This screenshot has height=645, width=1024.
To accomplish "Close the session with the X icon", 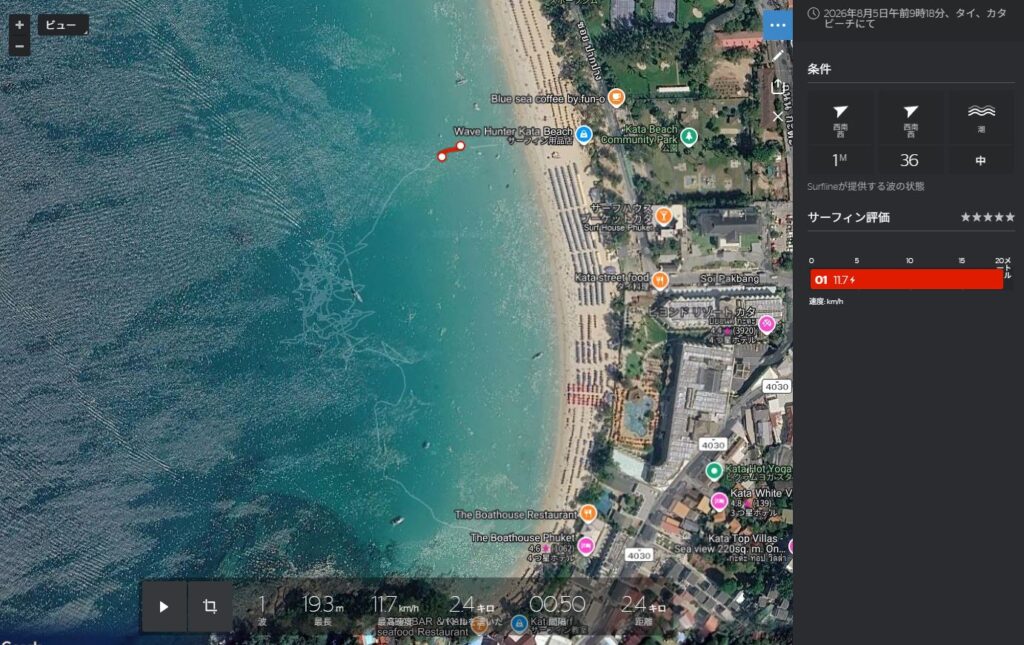I will tap(777, 117).
